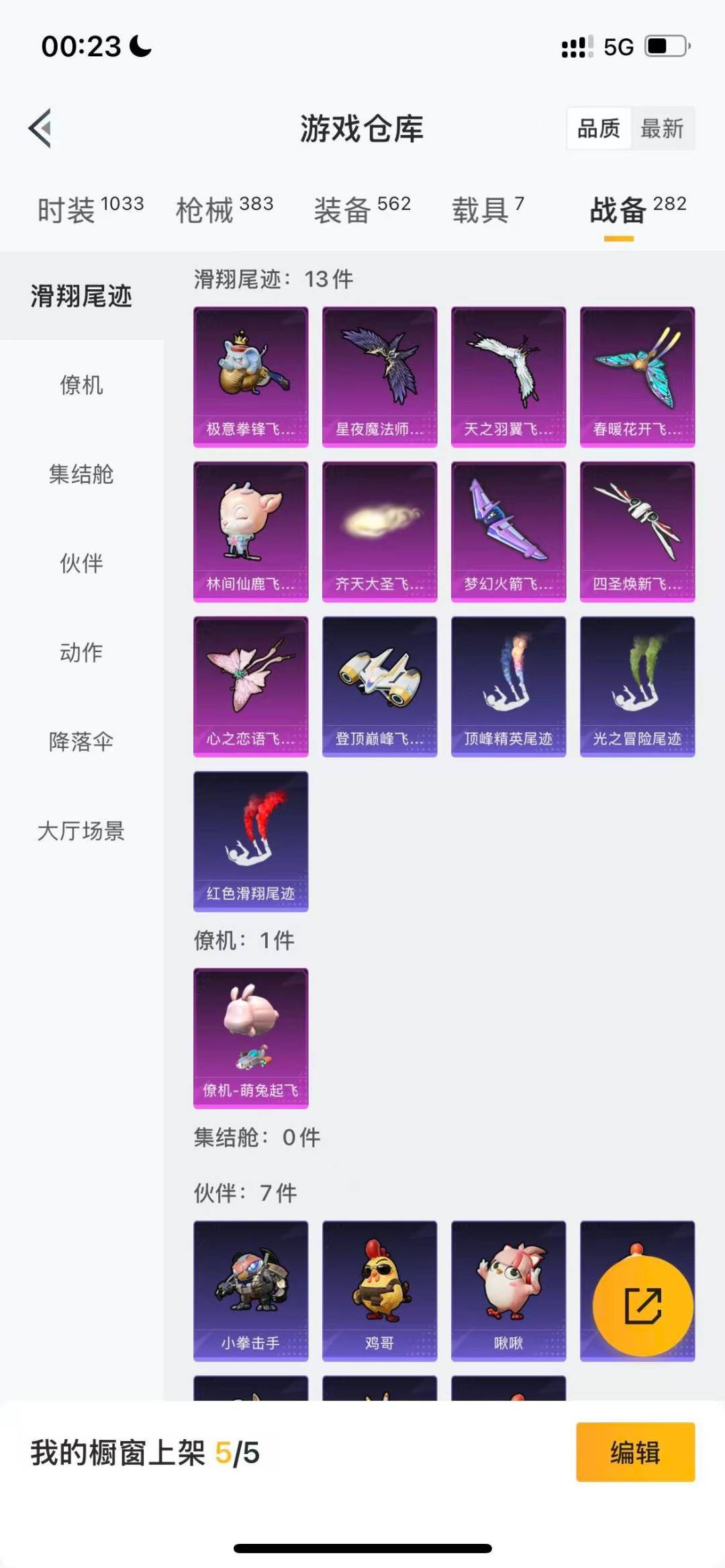Open the 齐天大圣 glider trail item
This screenshot has height=1568, width=725.
[x=379, y=530]
